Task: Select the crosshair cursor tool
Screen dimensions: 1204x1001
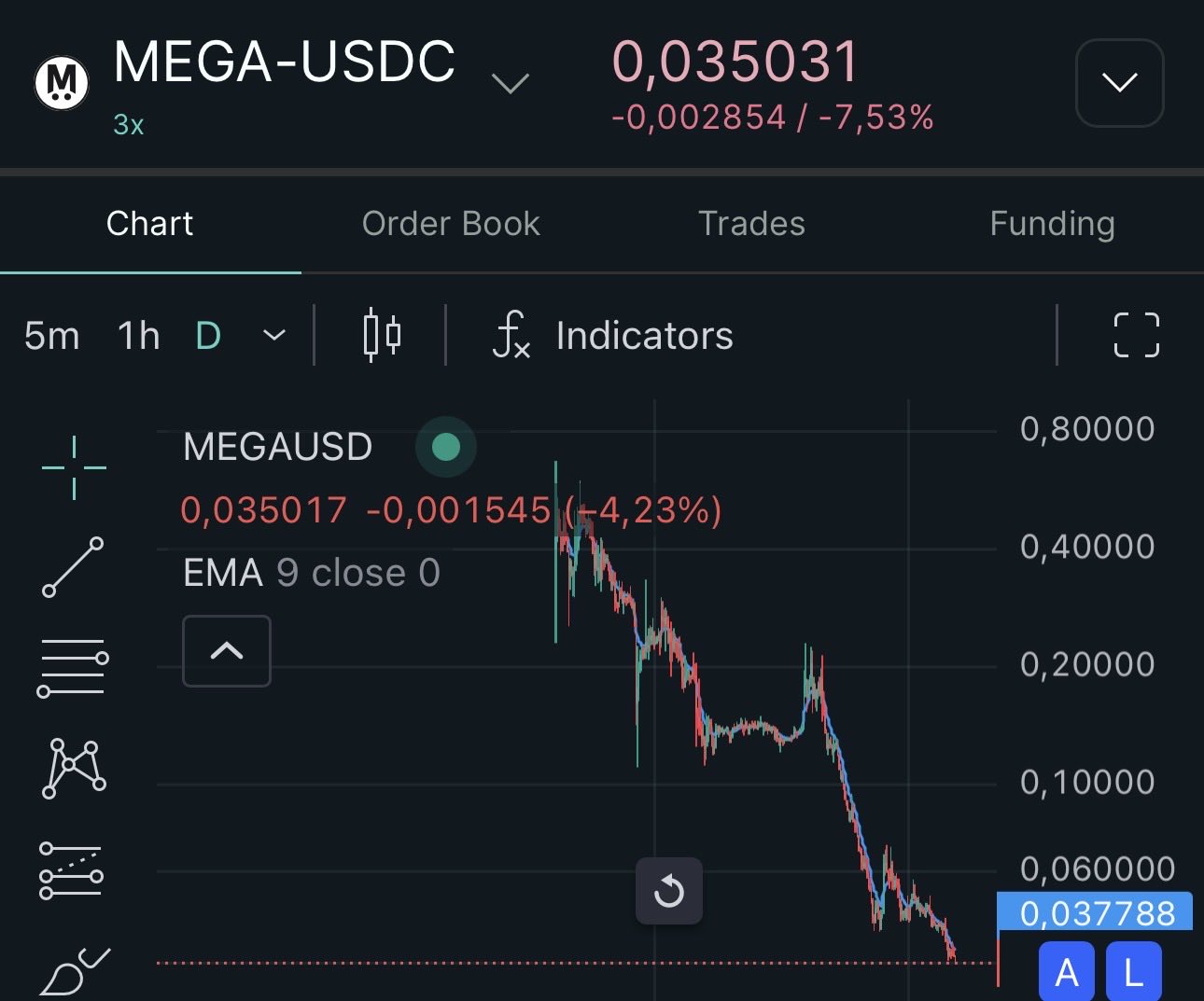Action: (x=74, y=467)
